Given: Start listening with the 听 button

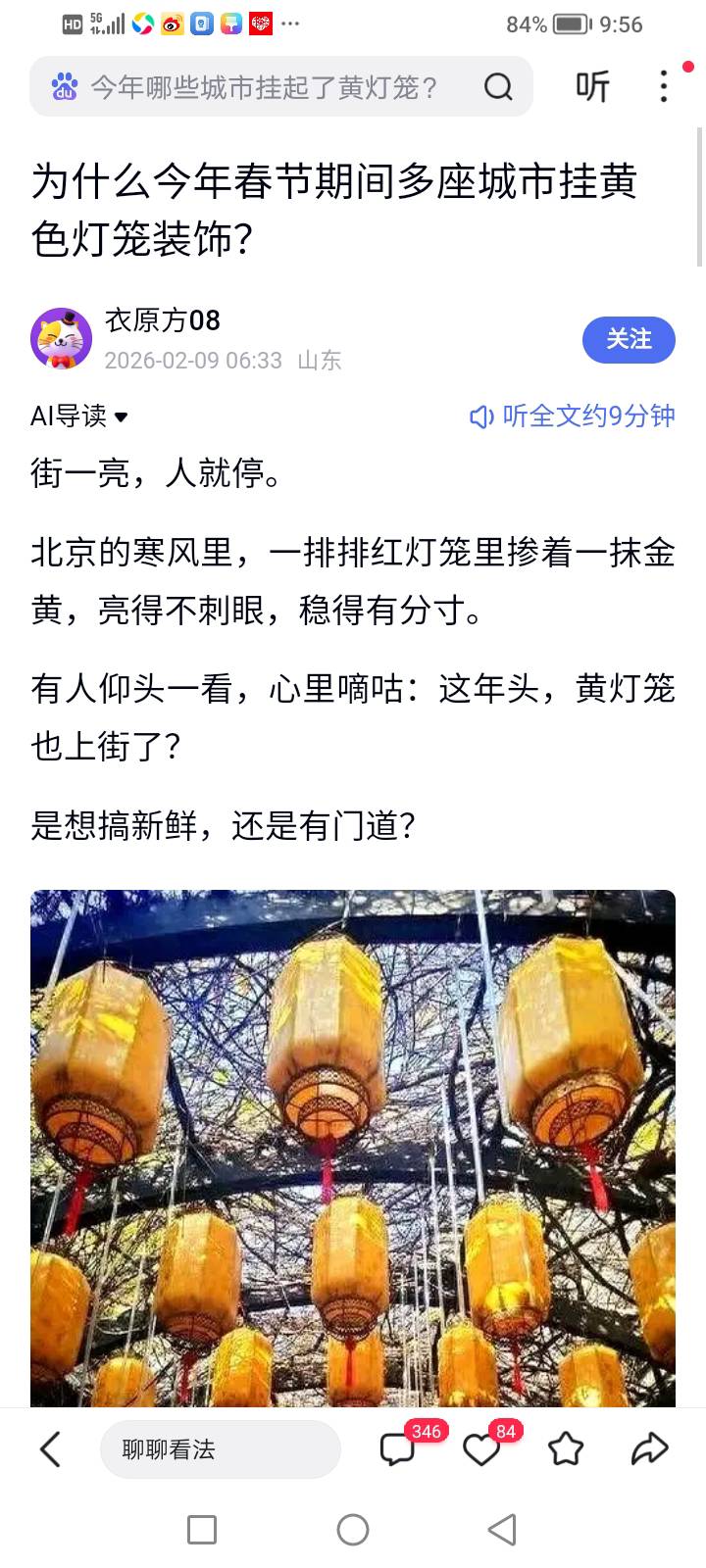Looking at the screenshot, I should [x=592, y=87].
